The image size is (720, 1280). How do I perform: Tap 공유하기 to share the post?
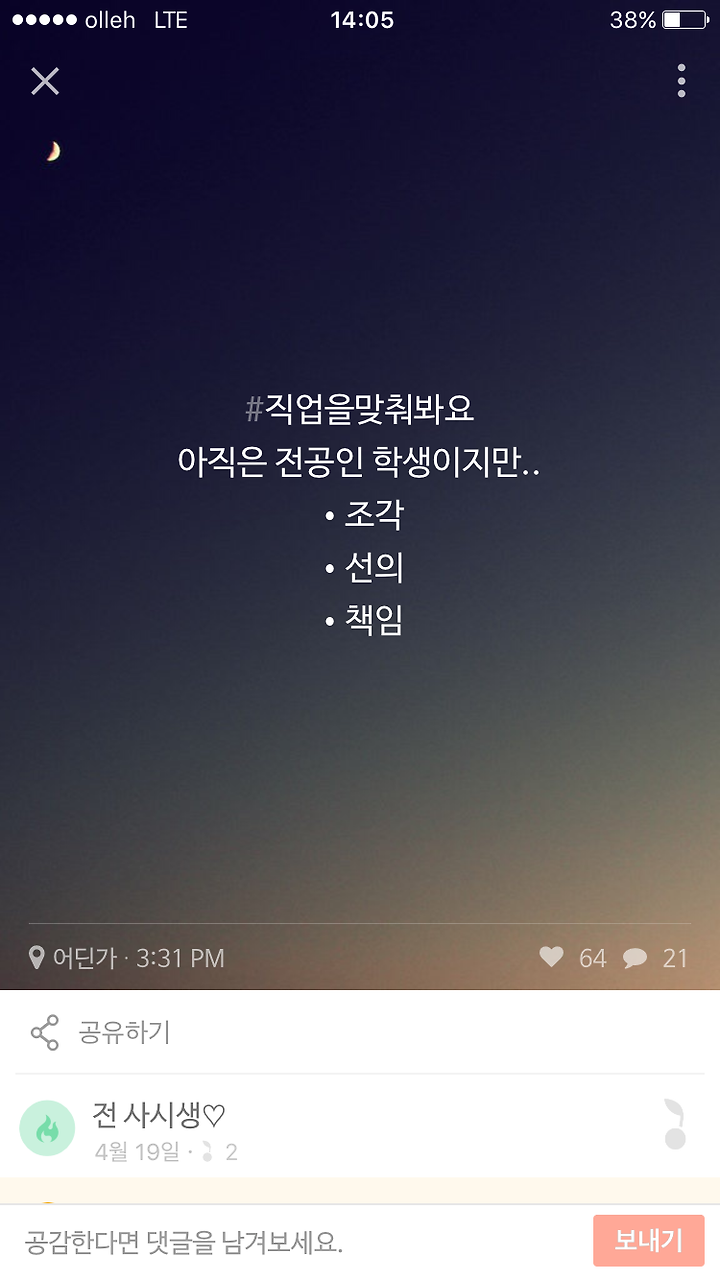125,1032
